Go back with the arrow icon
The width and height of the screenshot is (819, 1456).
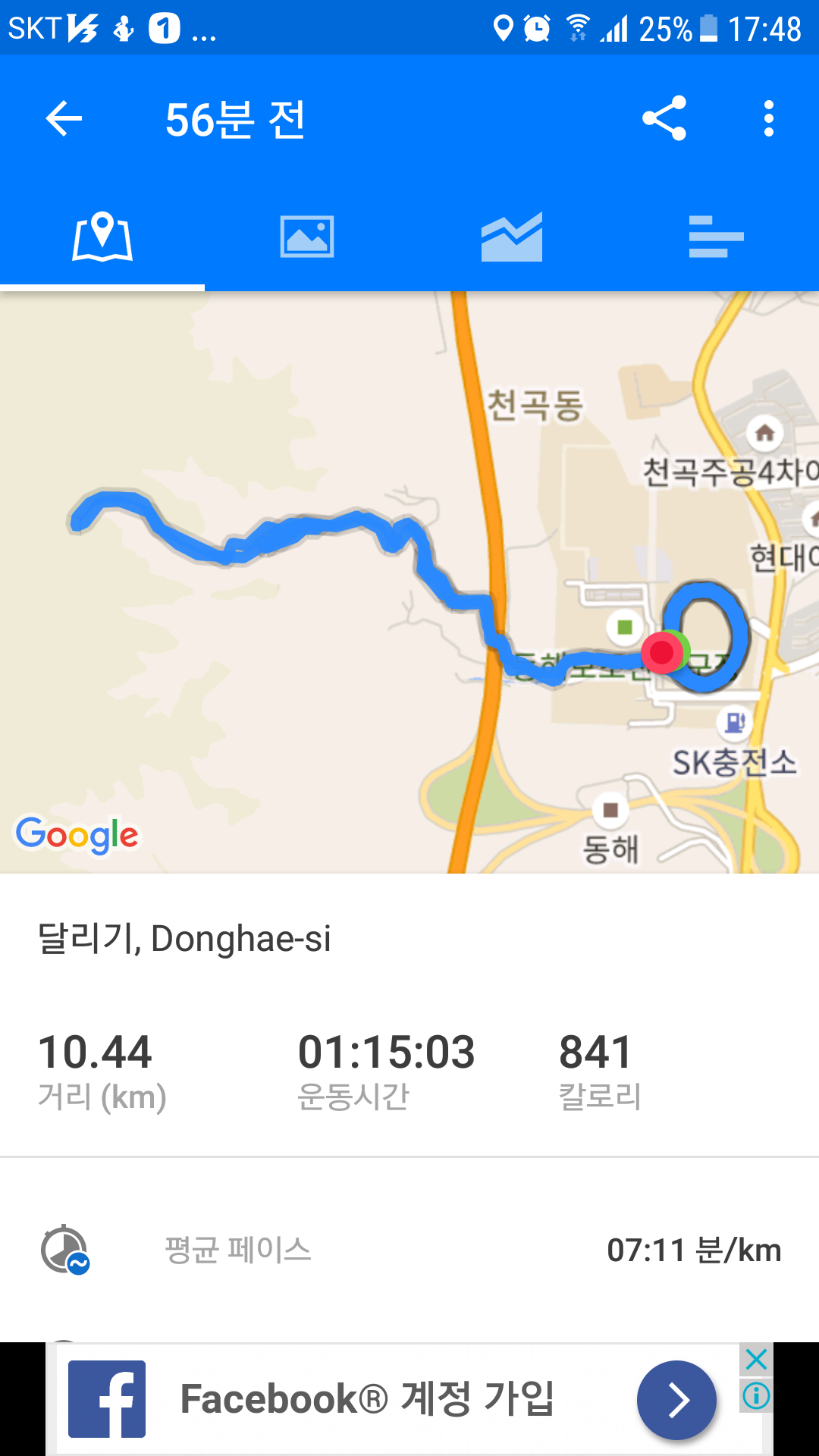(x=64, y=119)
